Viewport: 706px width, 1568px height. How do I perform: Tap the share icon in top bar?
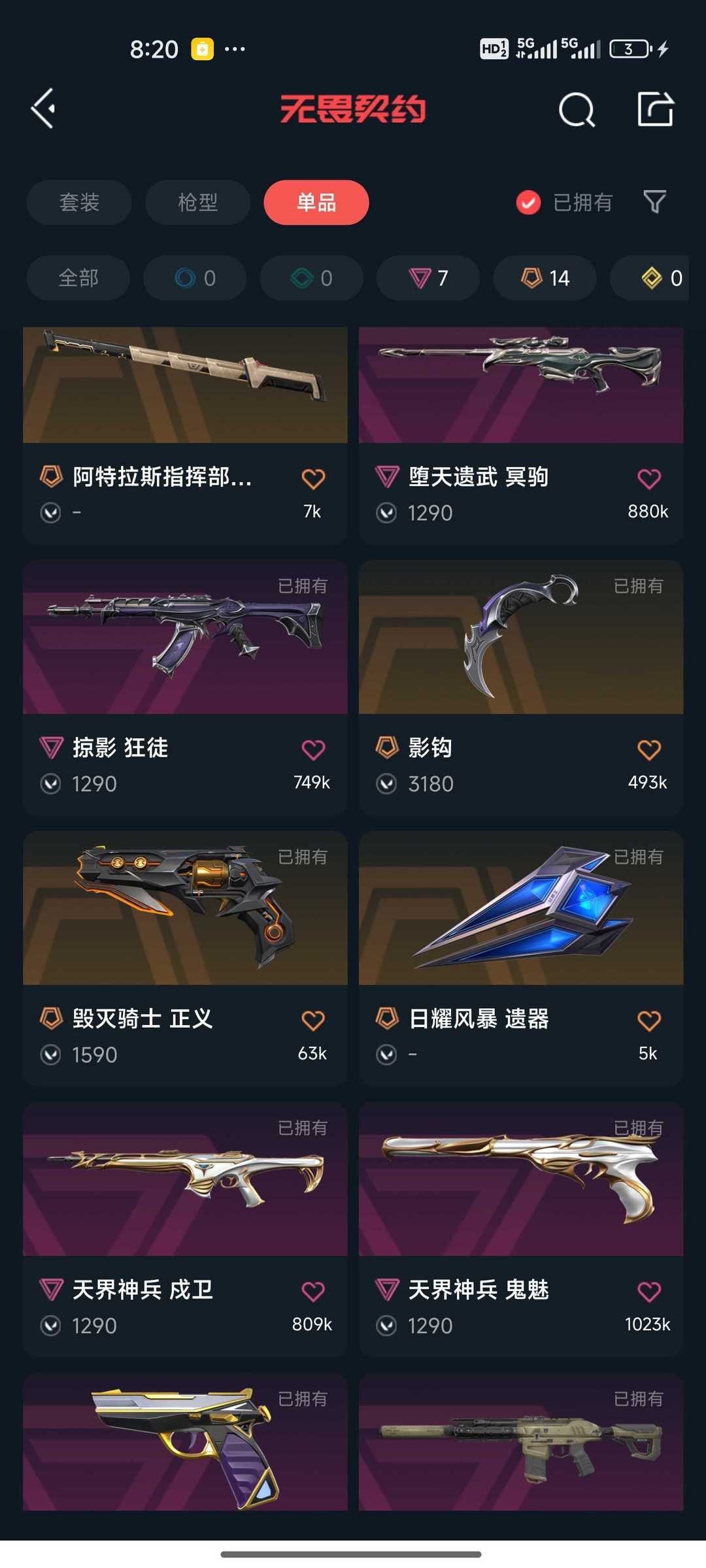(655, 108)
